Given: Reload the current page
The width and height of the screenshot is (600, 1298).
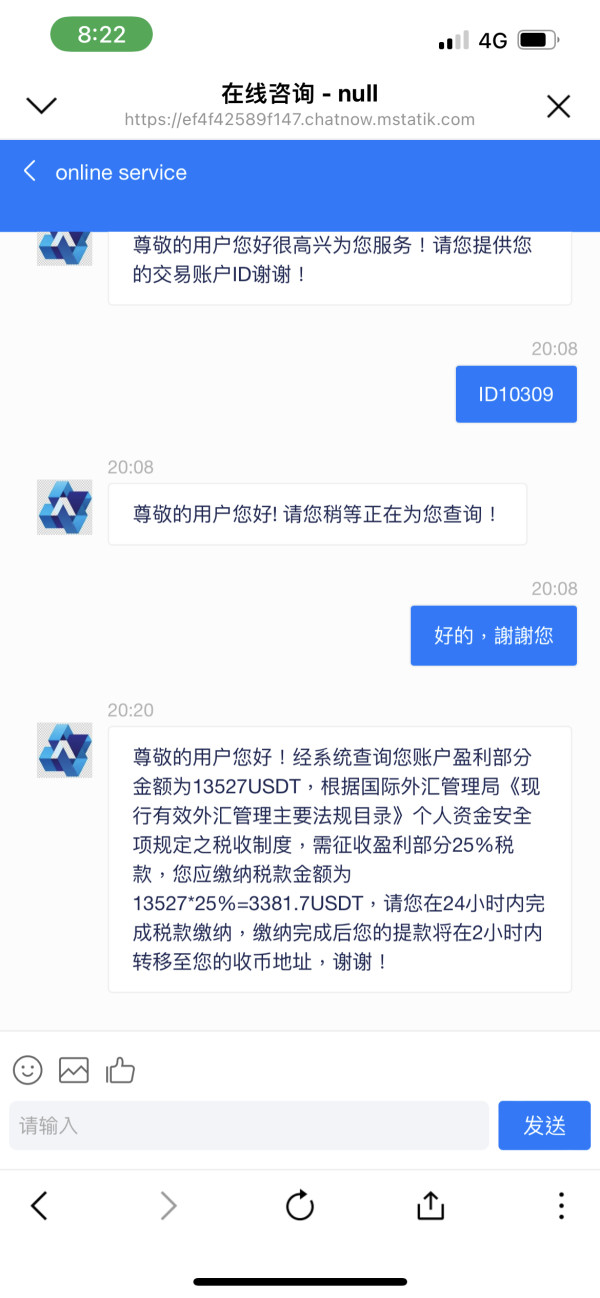Looking at the screenshot, I should [300, 1206].
